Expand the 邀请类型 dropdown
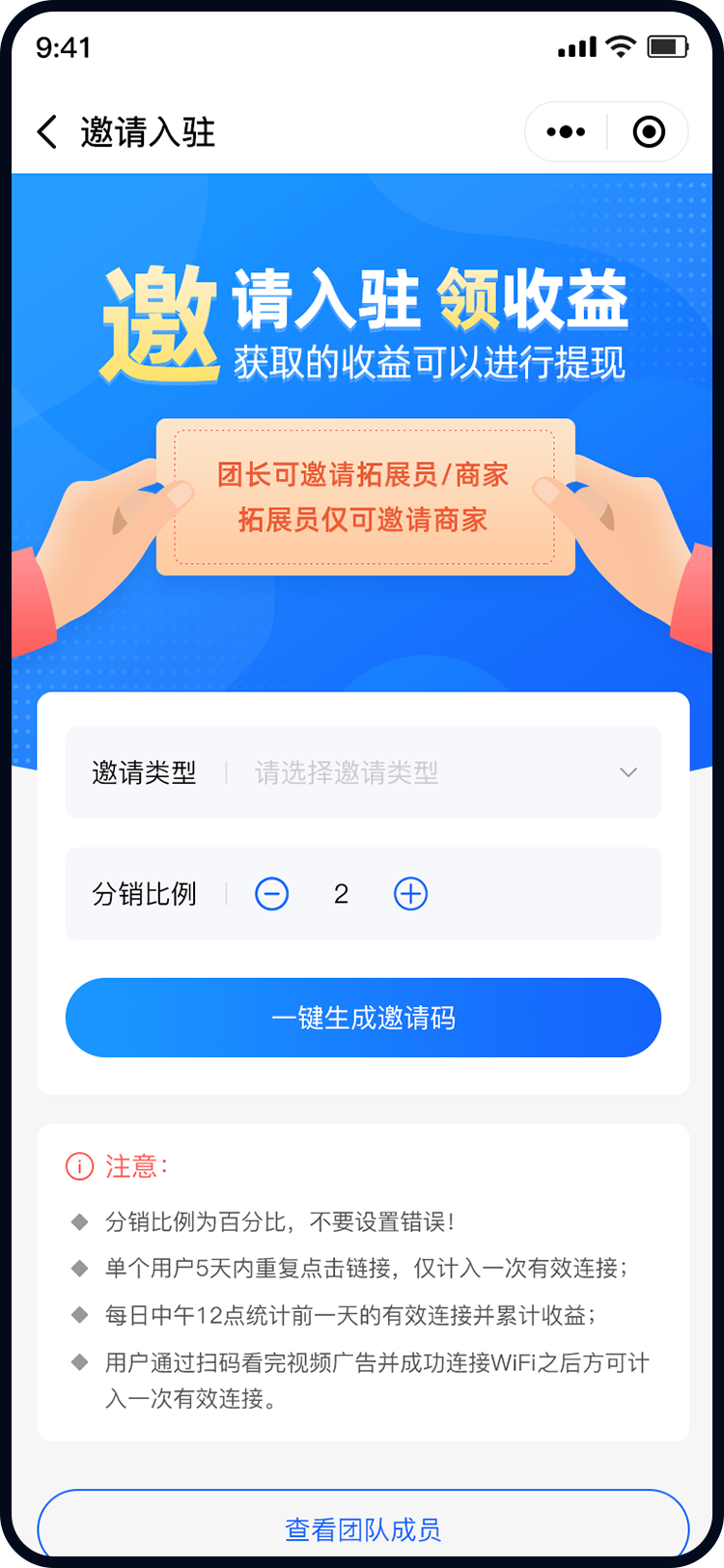This screenshot has height=1568, width=724. [x=627, y=772]
